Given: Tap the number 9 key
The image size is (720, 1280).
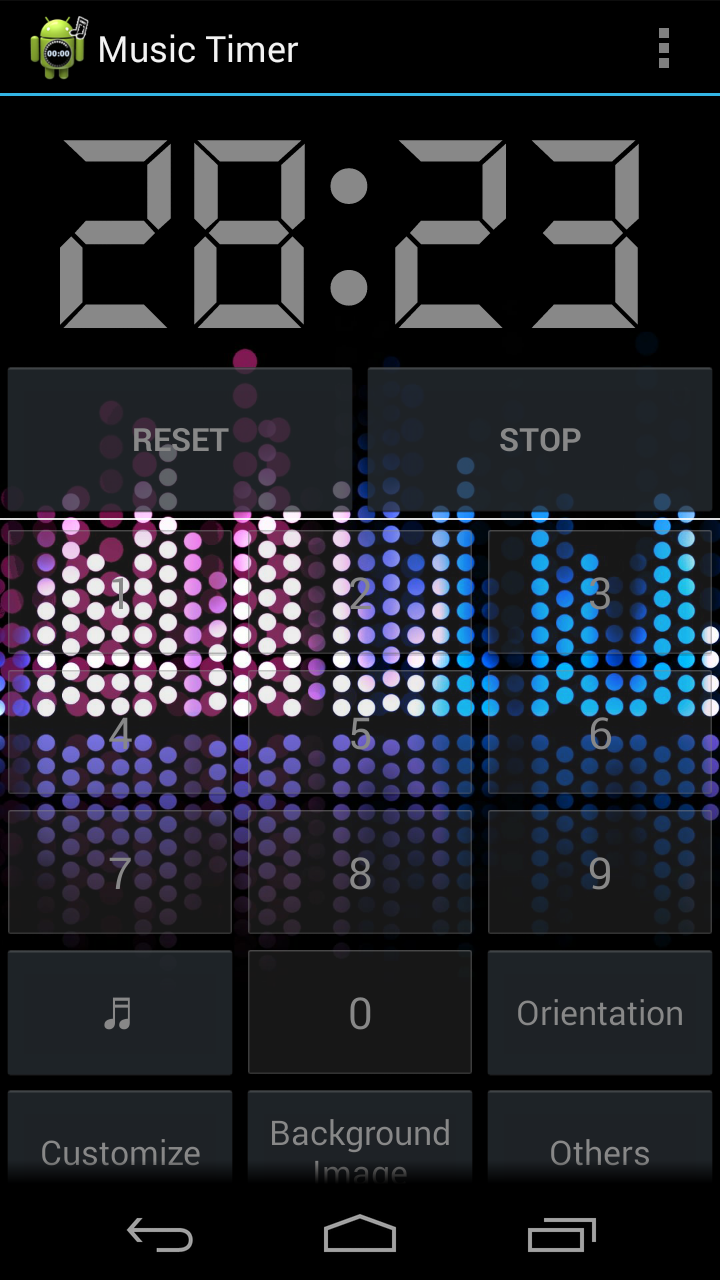Looking at the screenshot, I should [x=599, y=873].
